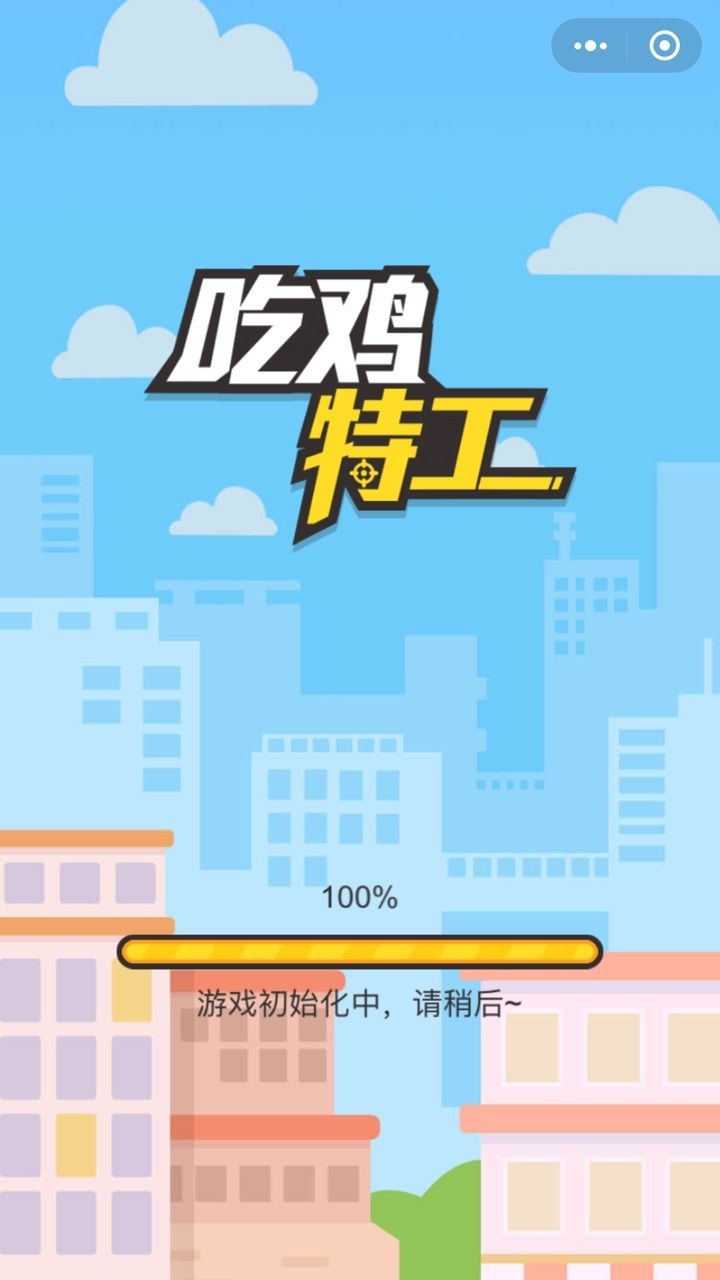Close the mini program
Viewport: 720px width, 1280px height.
click(664, 46)
